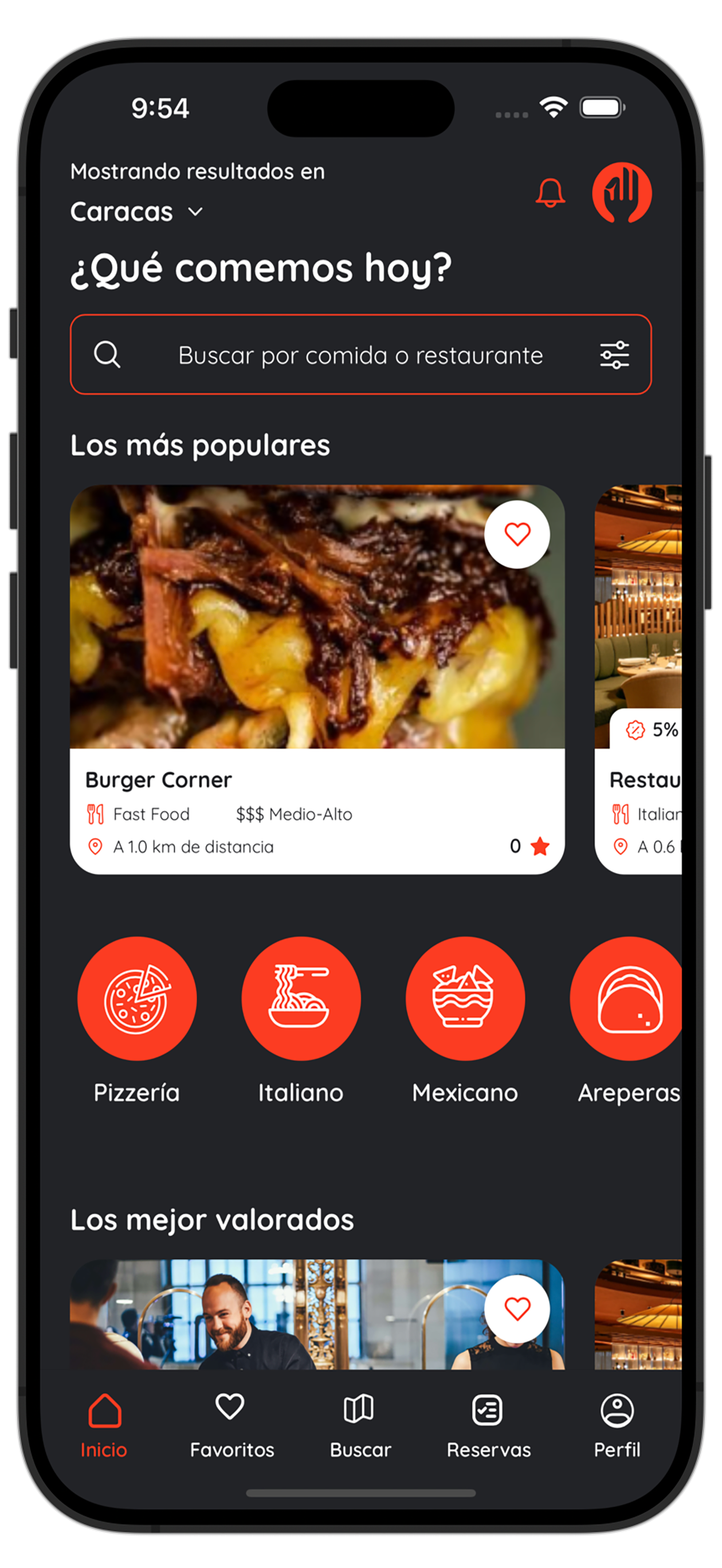Screen dimensions: 722x1568
Task: Tap the pin icon showing distance on Burger Corner
Action: coord(96,846)
